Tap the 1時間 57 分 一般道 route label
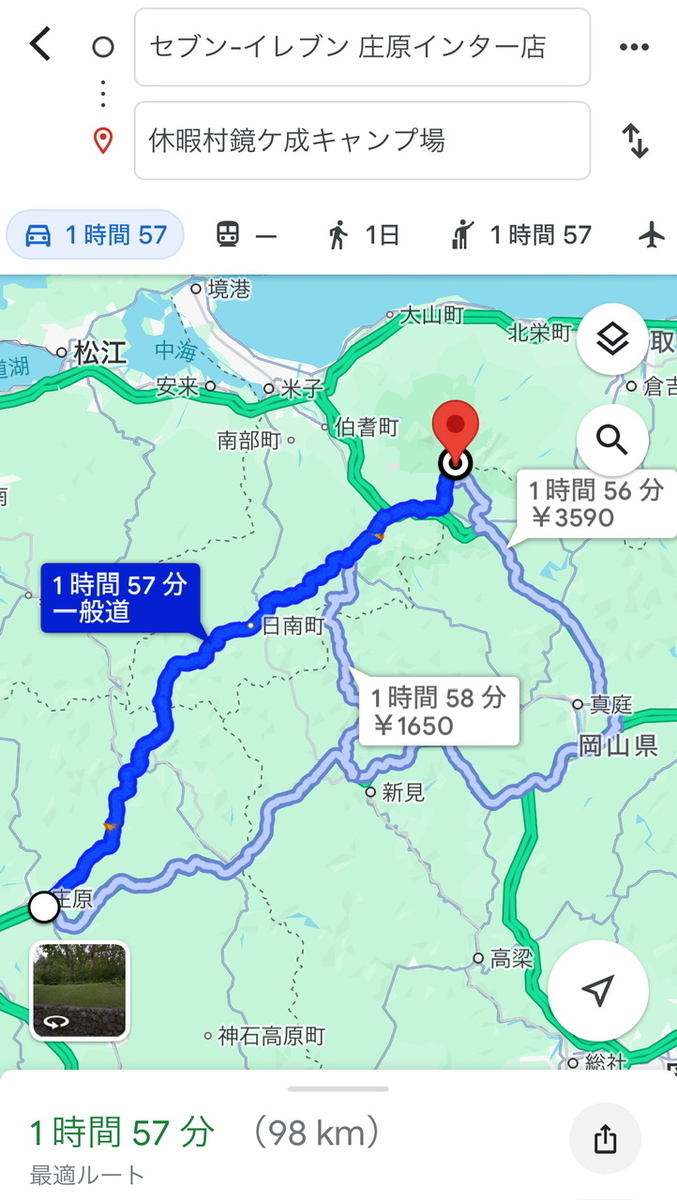 pos(120,598)
